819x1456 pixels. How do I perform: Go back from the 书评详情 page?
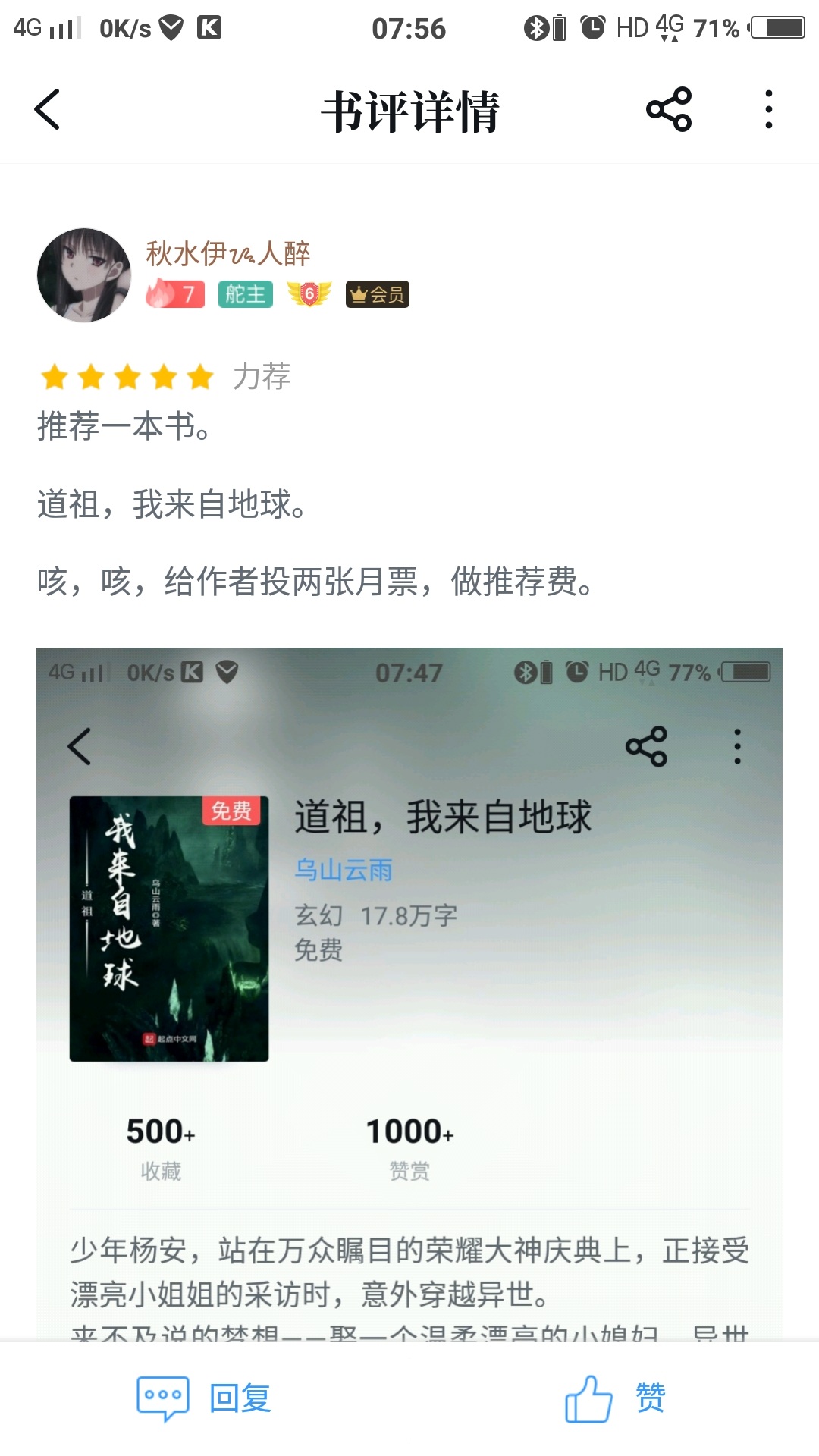pyautogui.click(x=47, y=110)
